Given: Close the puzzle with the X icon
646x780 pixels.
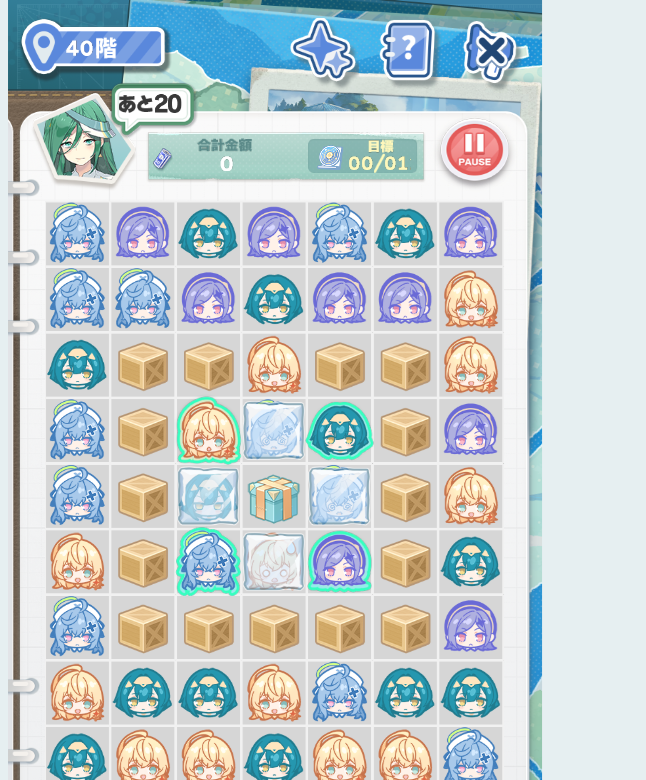Looking at the screenshot, I should [x=489, y=51].
